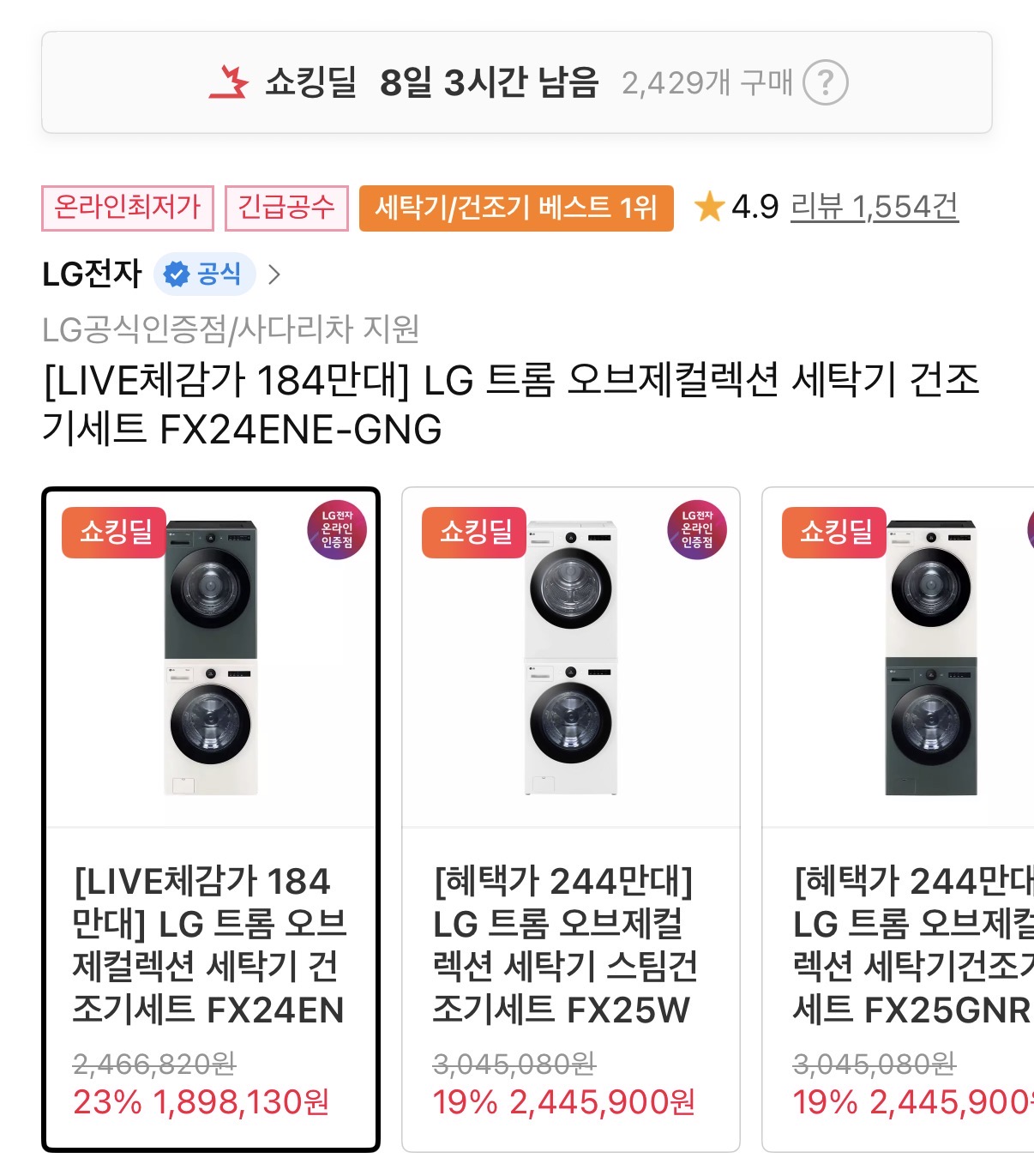Screen dimensions: 1034x1176
Task: Open the 쇼킹딜 help question mark
Action: pos(825,83)
